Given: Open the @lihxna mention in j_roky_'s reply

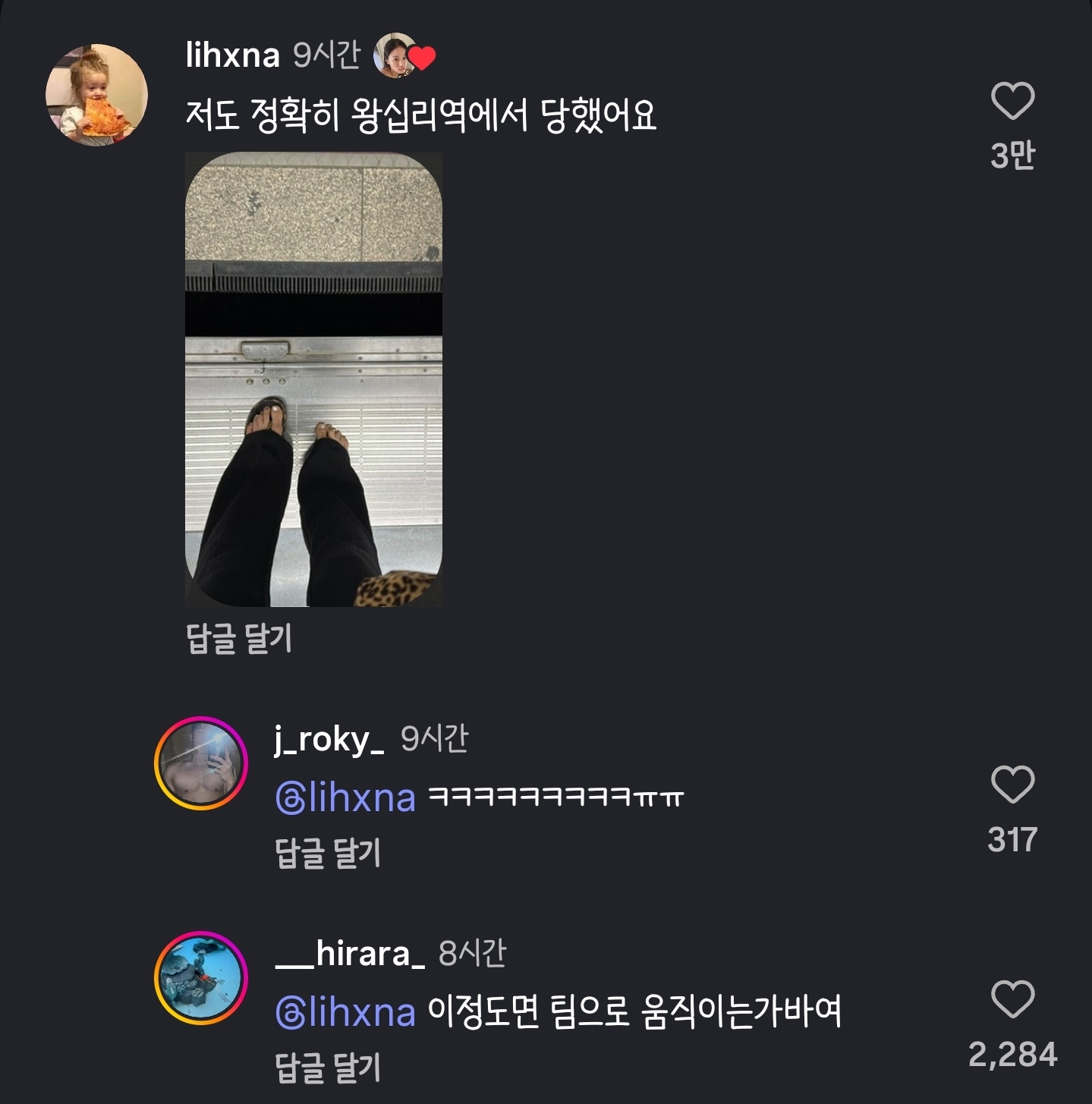Looking at the screenshot, I should coord(345,797).
